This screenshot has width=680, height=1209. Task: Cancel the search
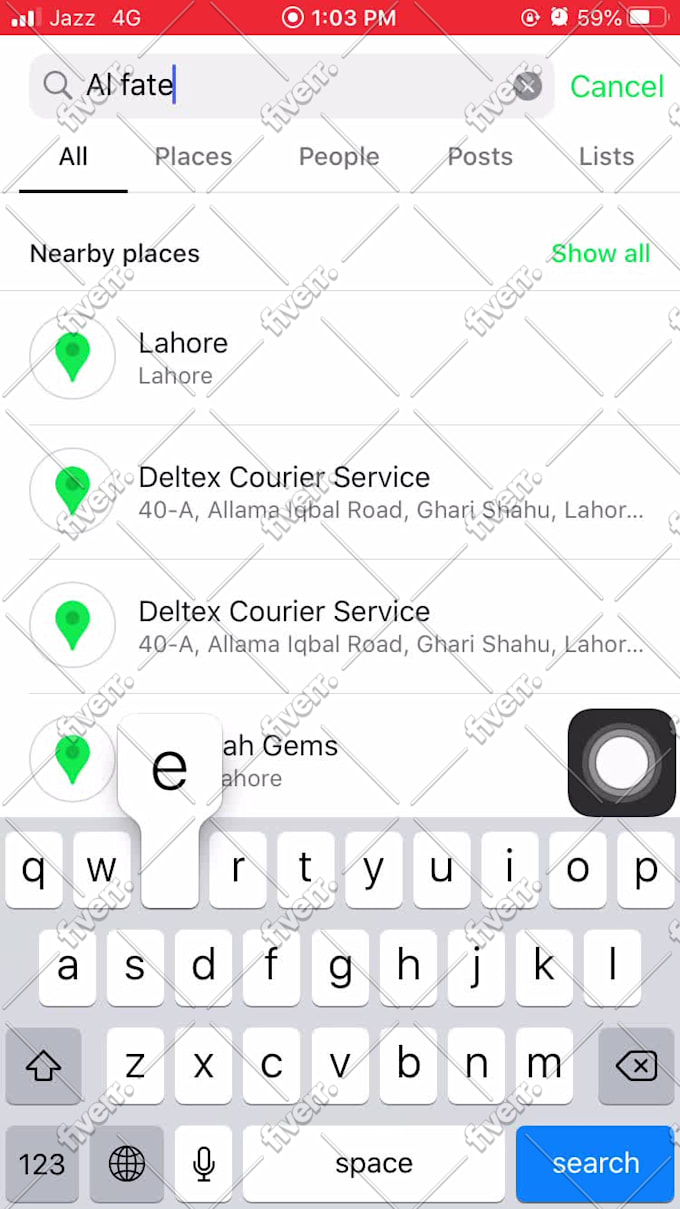[616, 86]
